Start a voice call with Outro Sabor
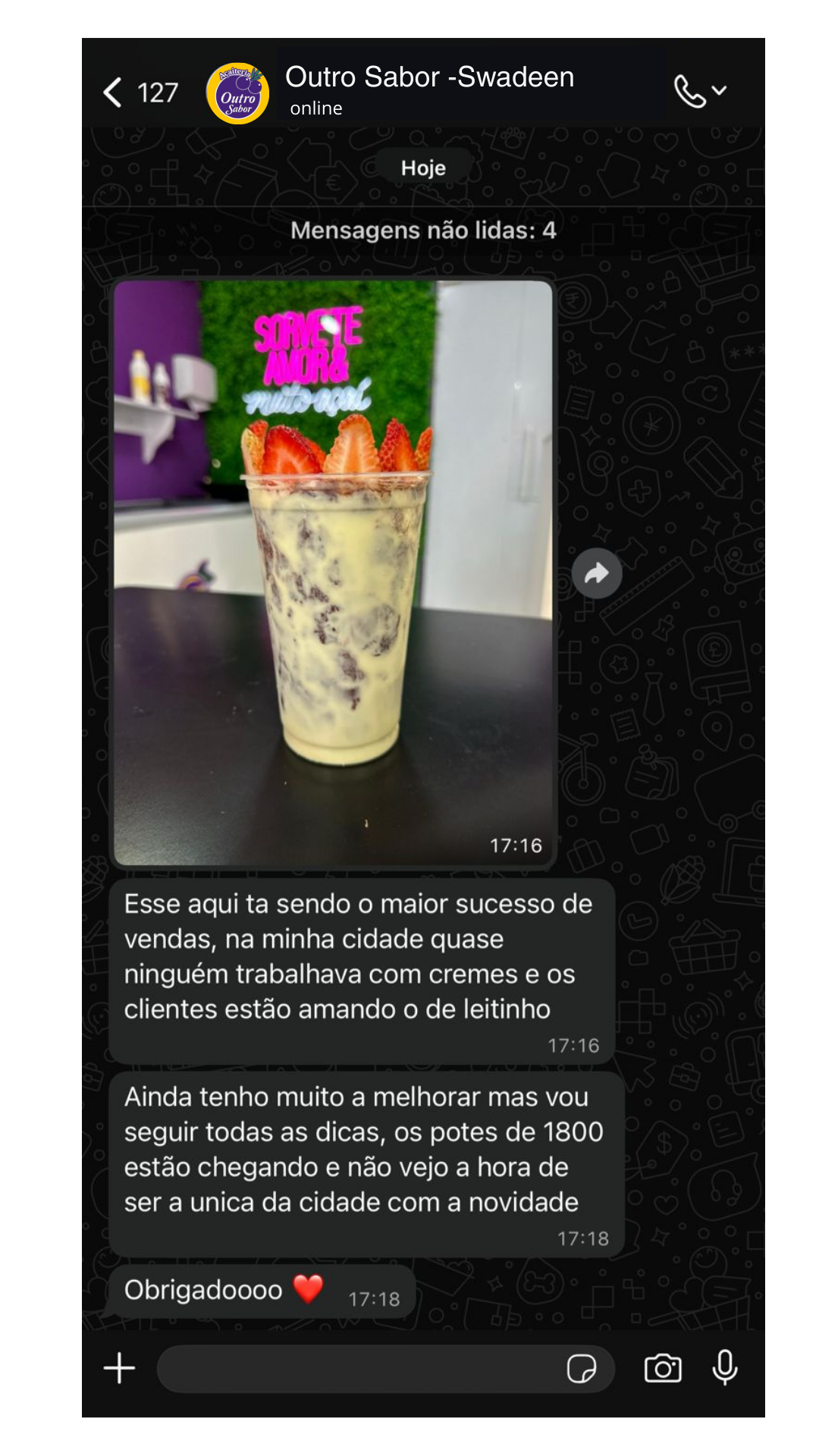Image resolution: width=819 pixels, height=1456 pixels. pos(689,91)
